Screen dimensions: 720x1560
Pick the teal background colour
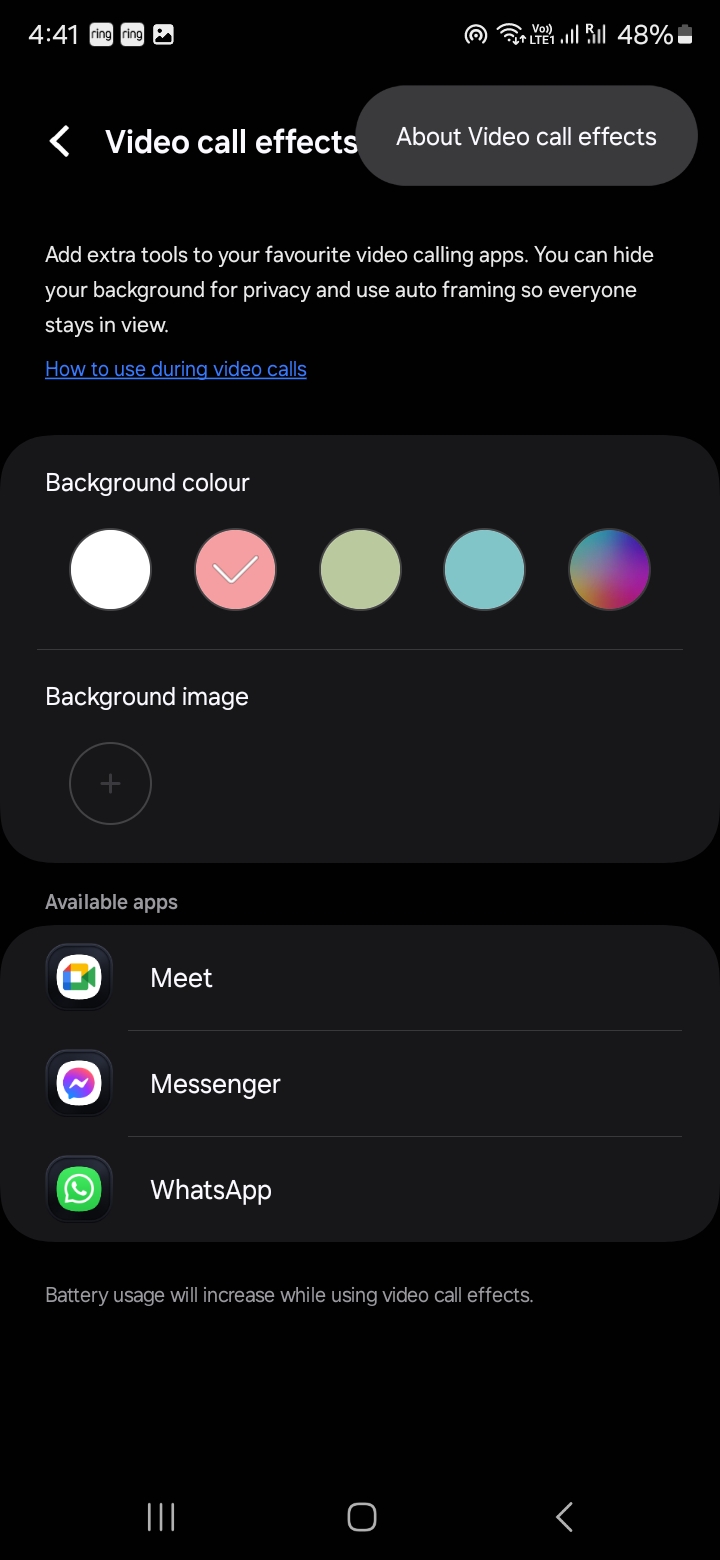[484, 569]
